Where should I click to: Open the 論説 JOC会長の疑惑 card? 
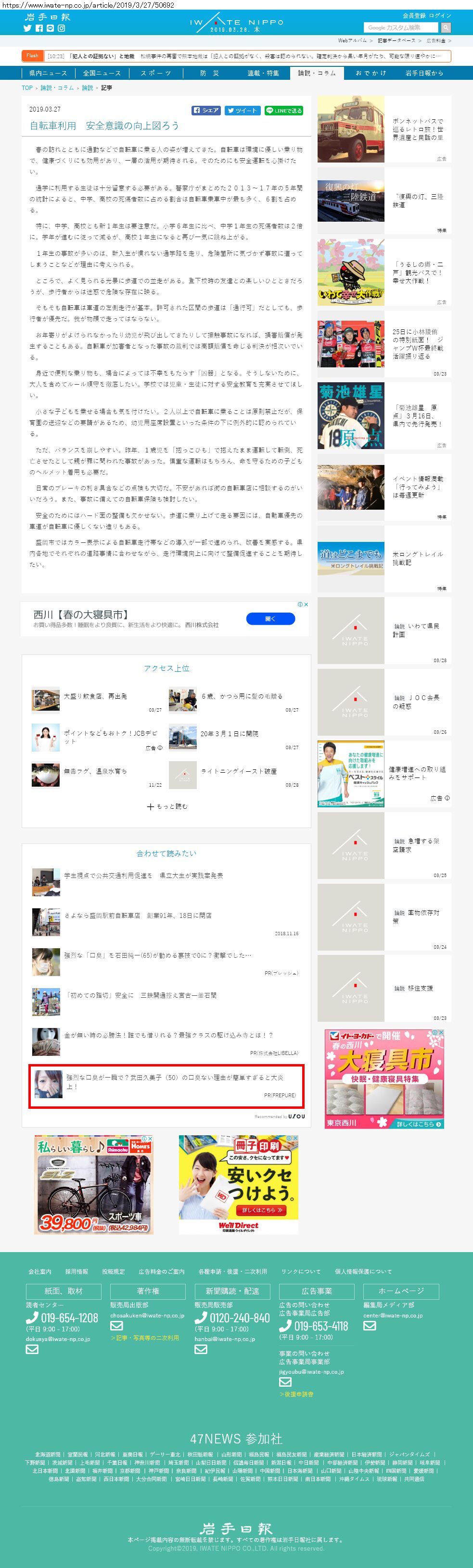(384, 702)
